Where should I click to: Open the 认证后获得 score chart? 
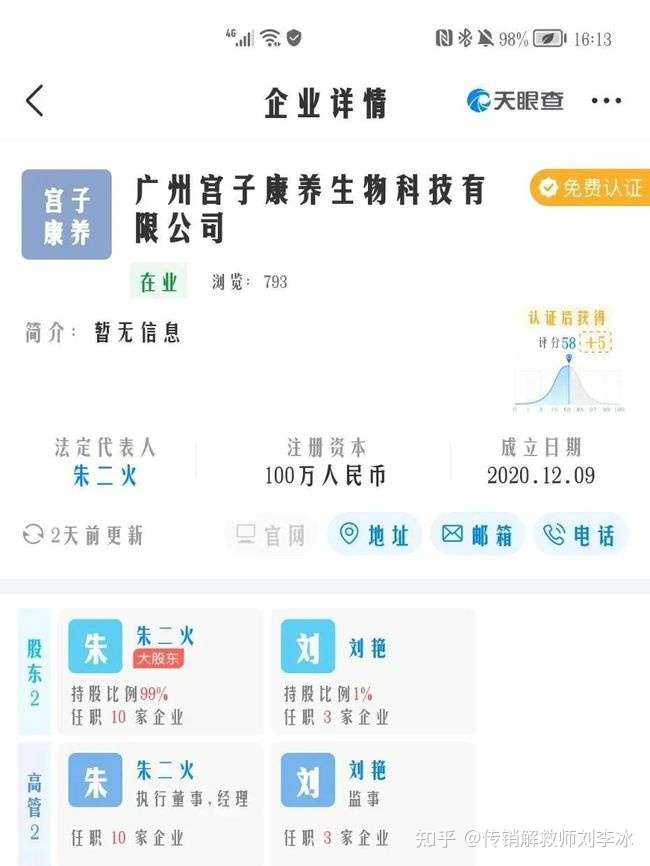(x=567, y=362)
